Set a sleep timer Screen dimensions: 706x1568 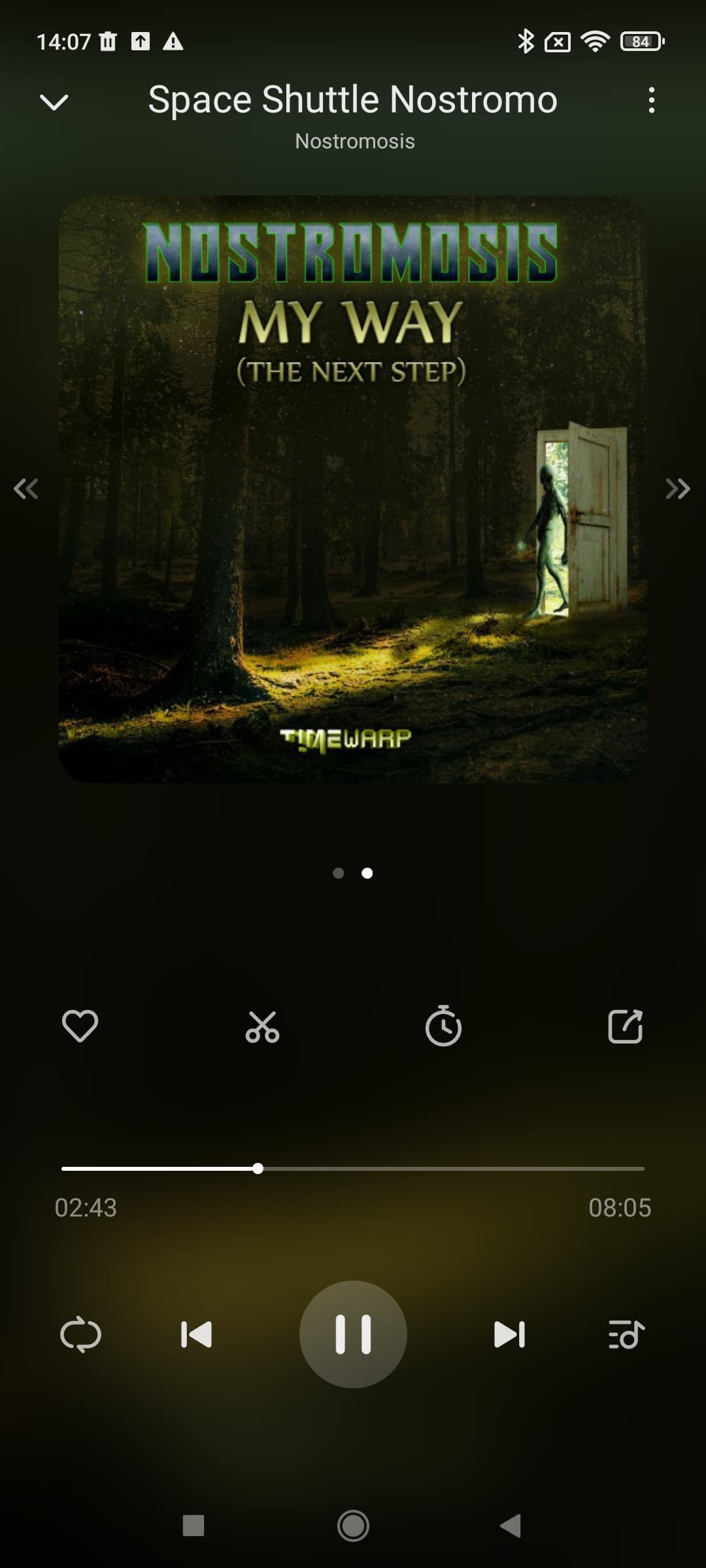pyautogui.click(x=443, y=1026)
